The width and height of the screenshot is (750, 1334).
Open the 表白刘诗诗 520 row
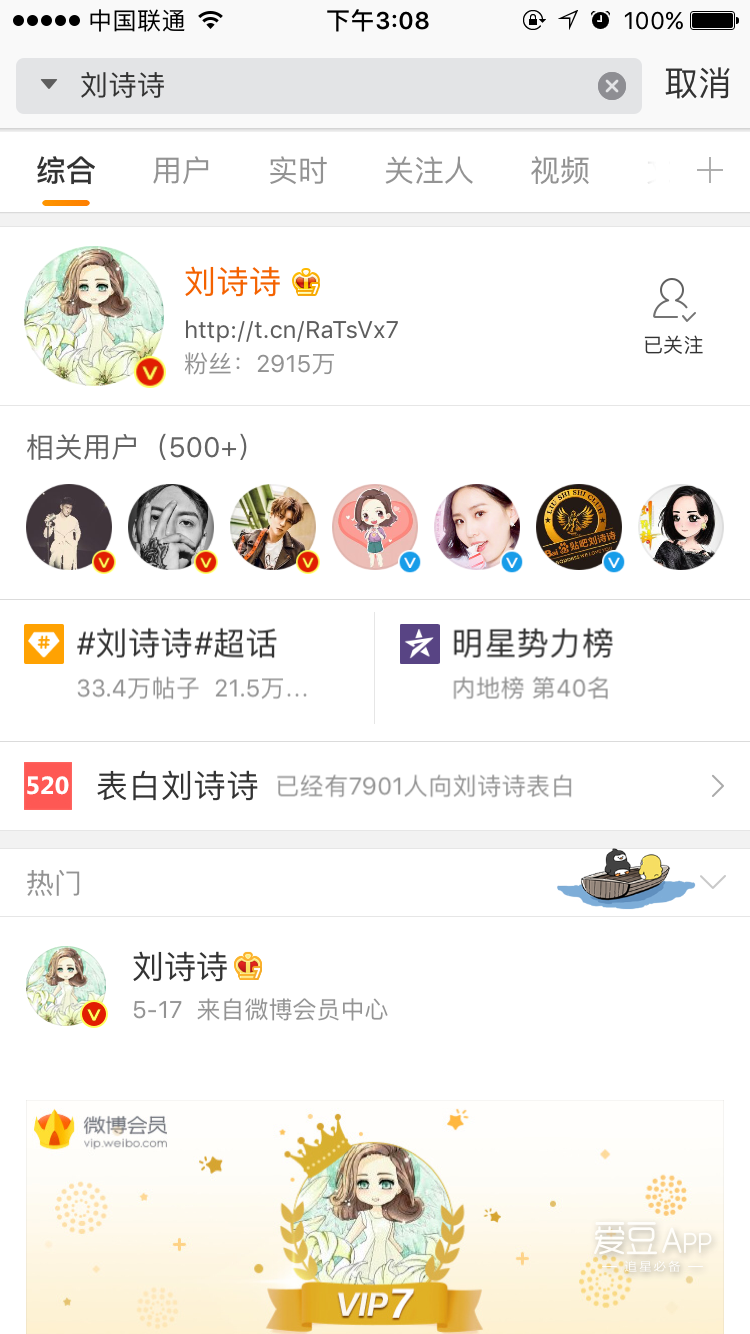(x=374, y=786)
